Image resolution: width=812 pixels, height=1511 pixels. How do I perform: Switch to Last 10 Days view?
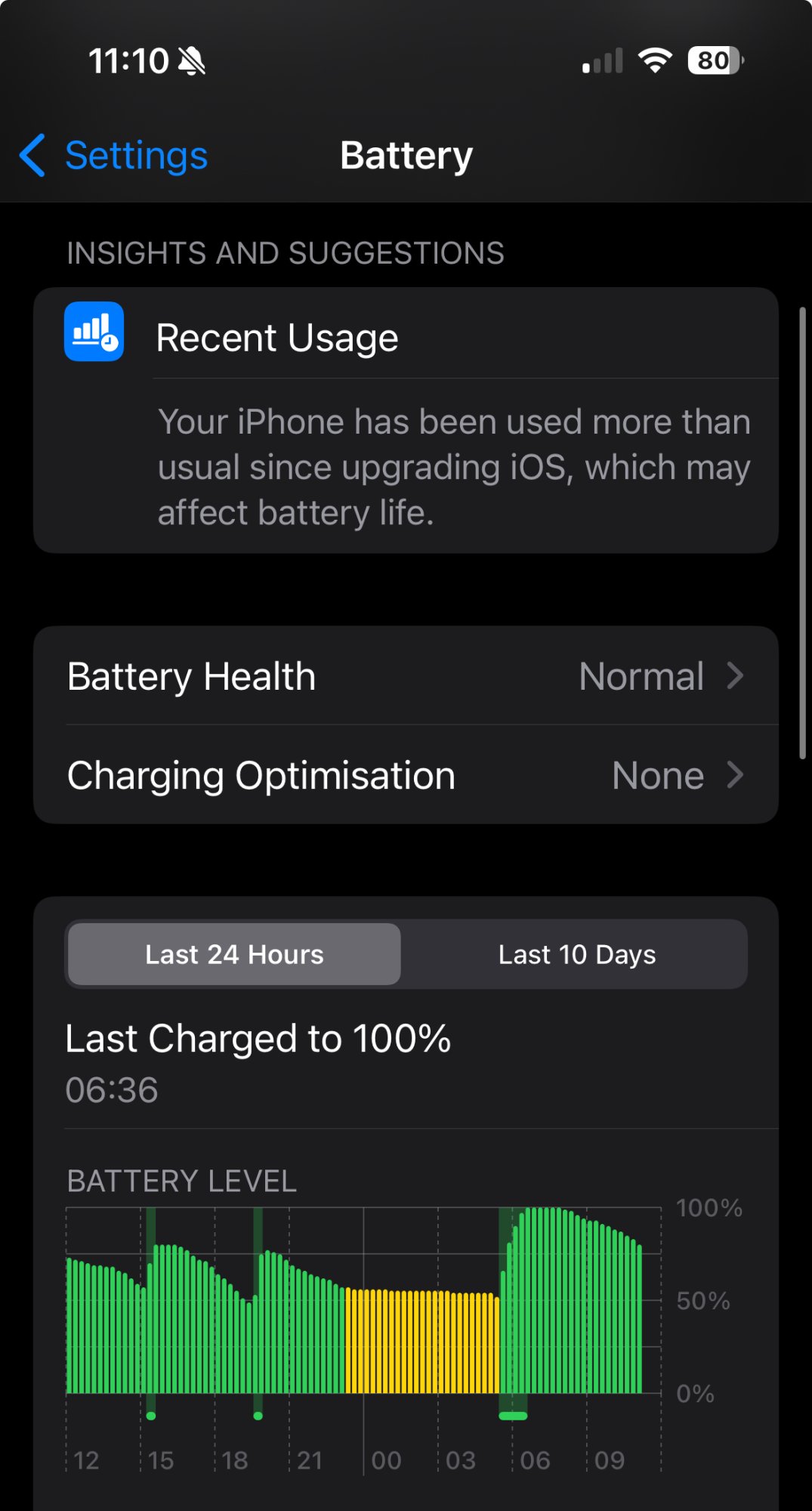(576, 954)
